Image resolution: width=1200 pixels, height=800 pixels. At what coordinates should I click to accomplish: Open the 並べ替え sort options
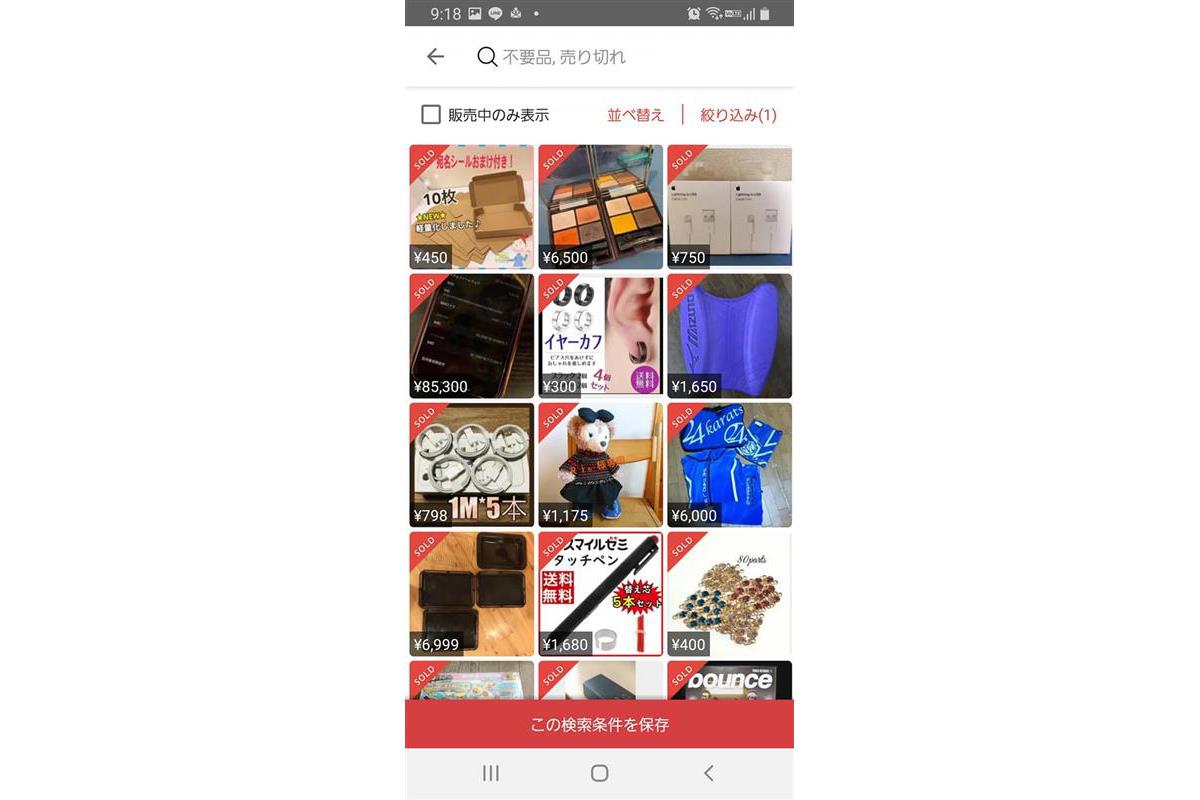635,115
